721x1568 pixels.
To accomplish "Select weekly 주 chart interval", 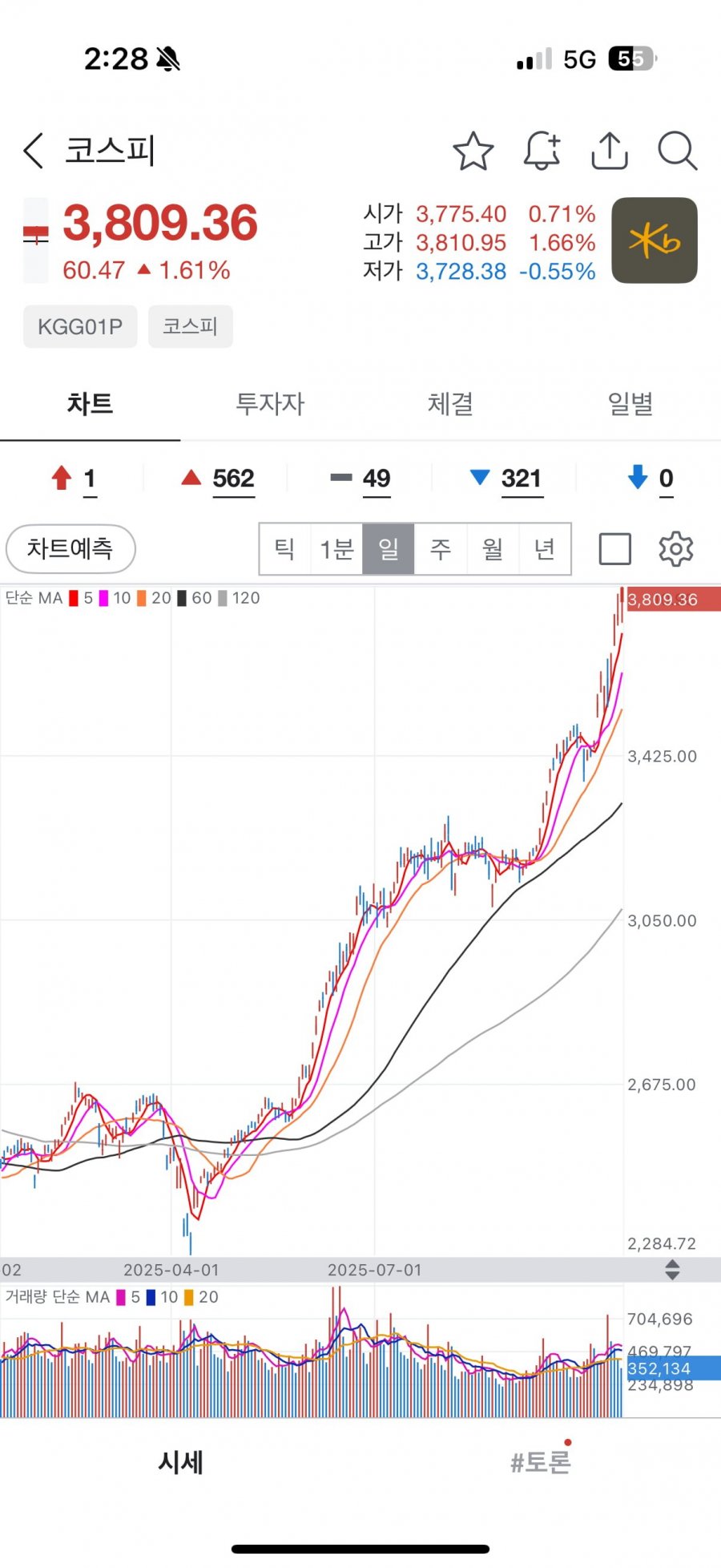I will pos(441,549).
